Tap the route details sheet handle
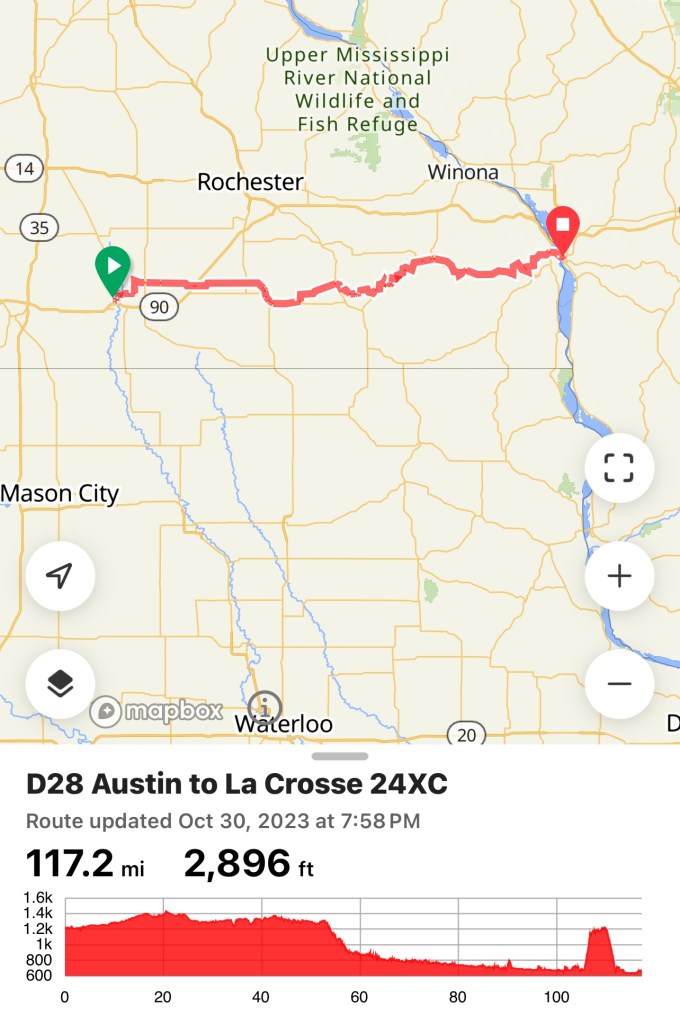The height and width of the screenshot is (1024, 680). [340, 756]
